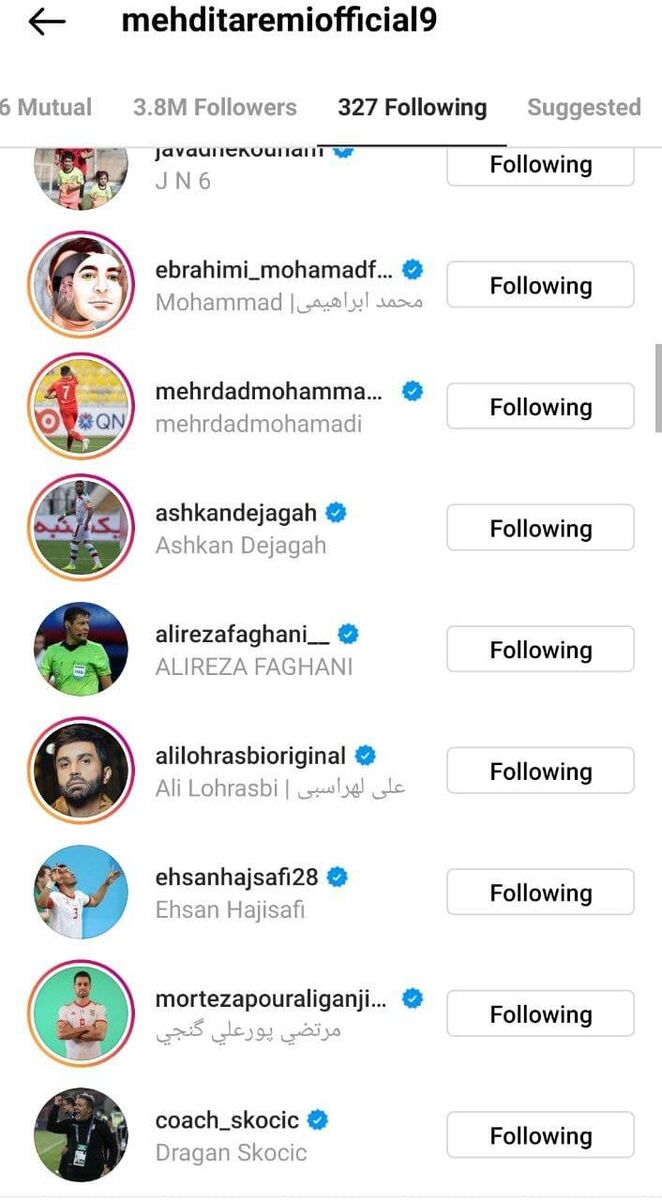Tap Following button beside alilohrasbioriginal

pyautogui.click(x=540, y=771)
